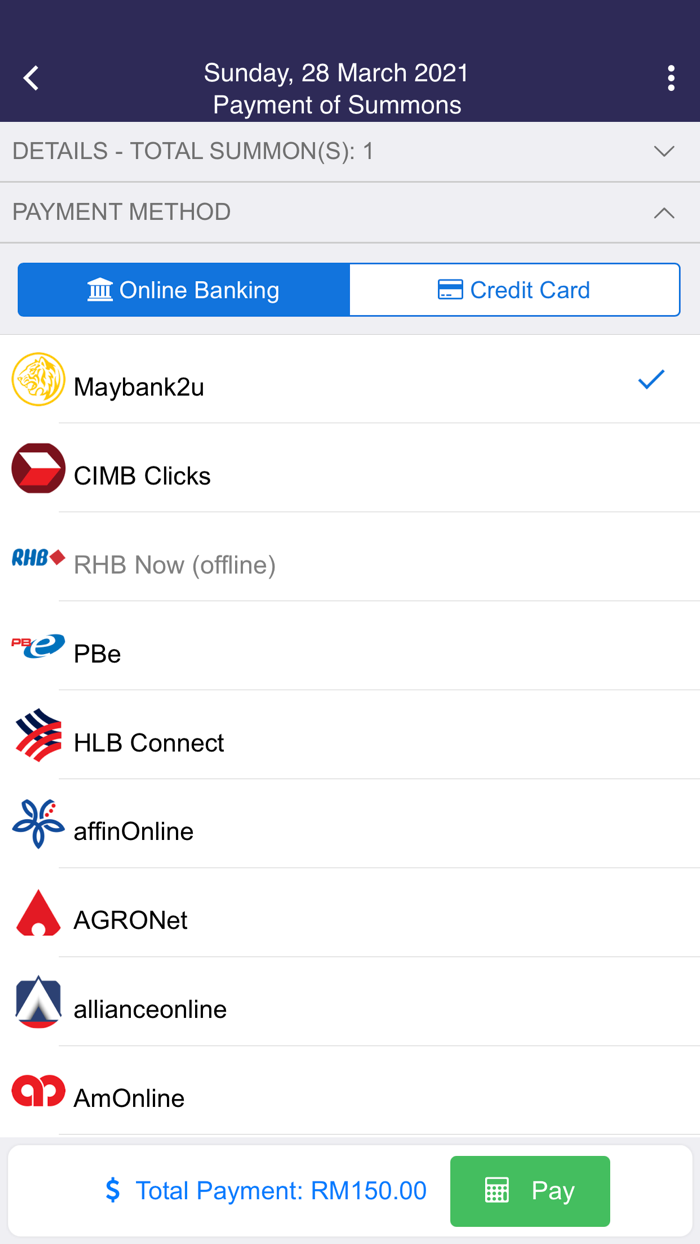Choose CIMB Clicks for payment
This screenshot has width=700, height=1244.
click(x=350, y=468)
